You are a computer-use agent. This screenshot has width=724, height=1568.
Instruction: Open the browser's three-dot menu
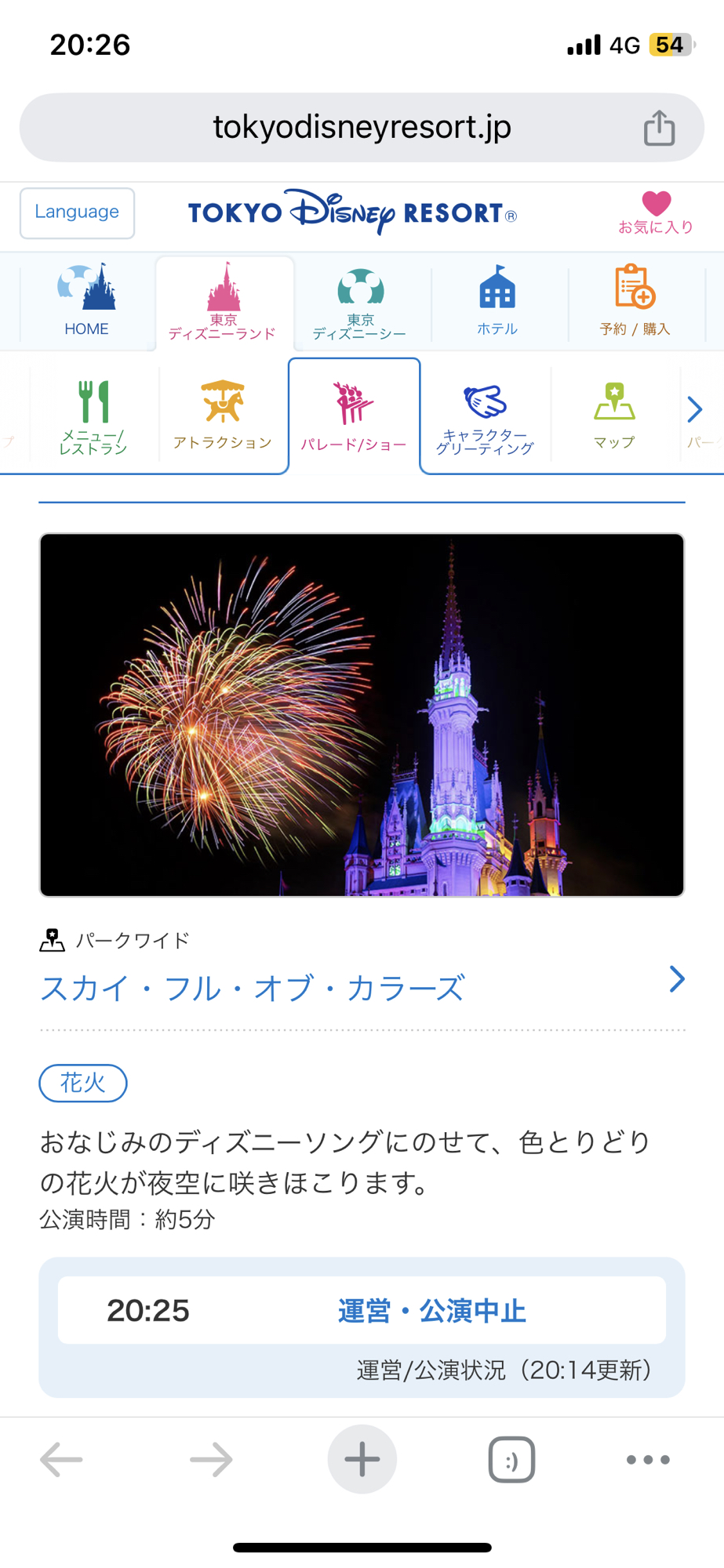pyautogui.click(x=648, y=1459)
